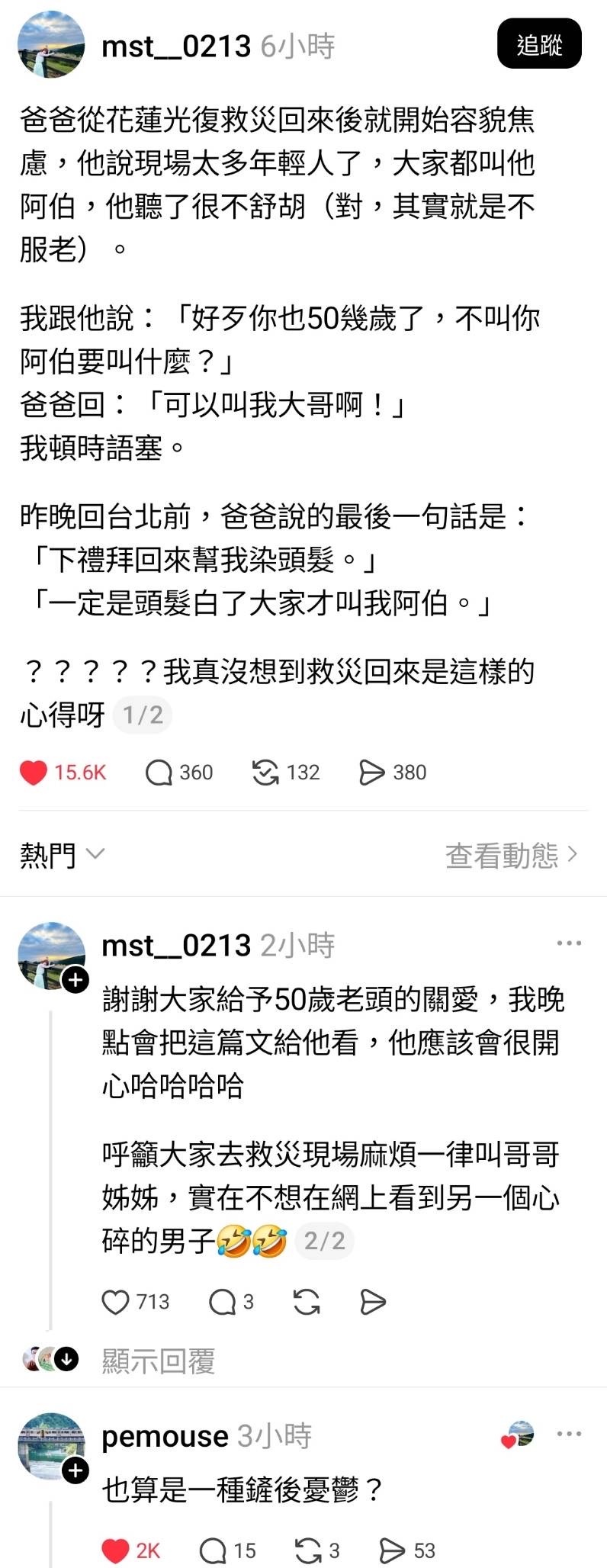Viewport: 607px width, 1568px height.
Task: Open overflow menu on pemouse's comment
Action: click(569, 1434)
